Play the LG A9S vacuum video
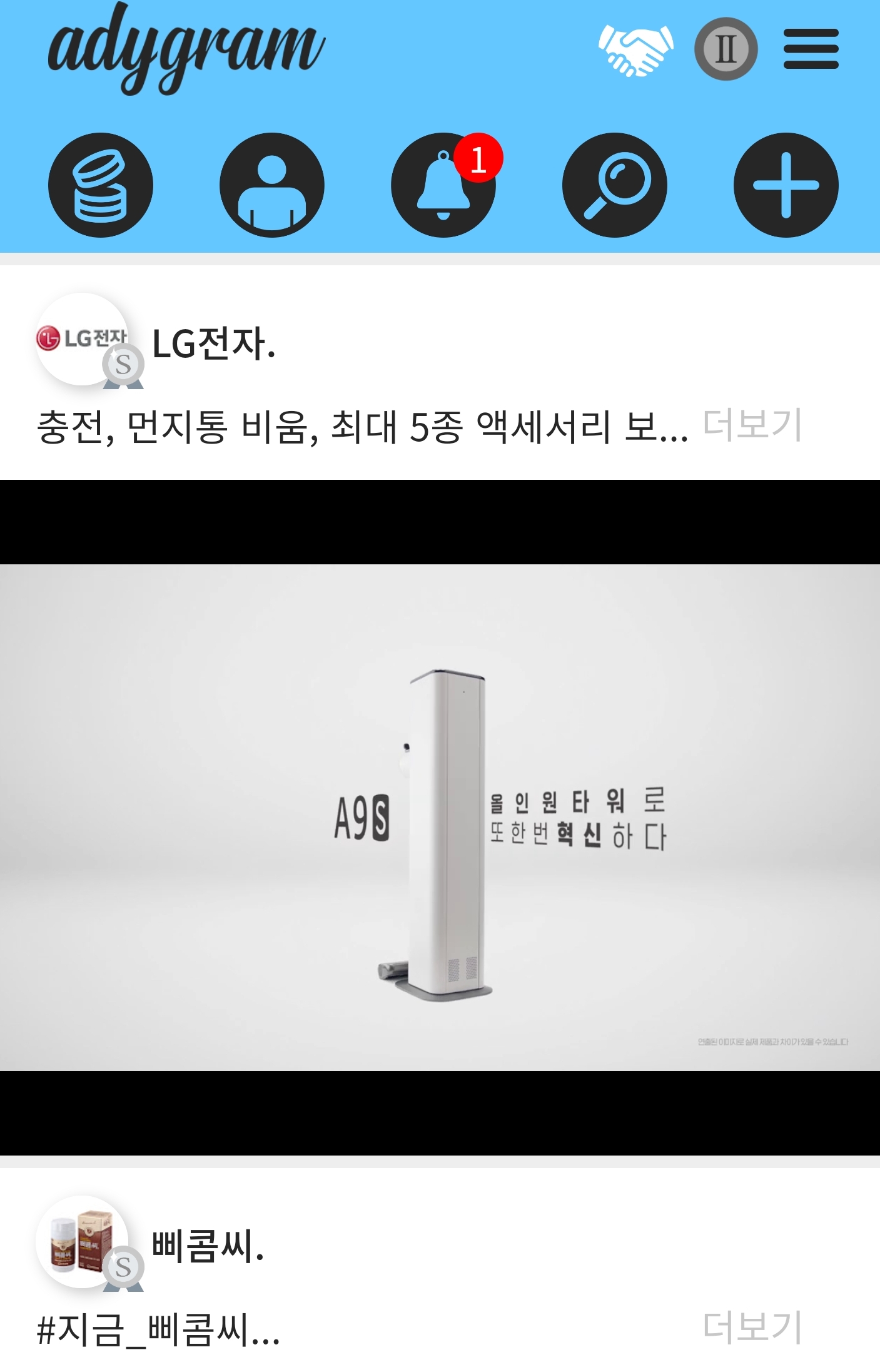The width and height of the screenshot is (880, 1372). [440, 817]
